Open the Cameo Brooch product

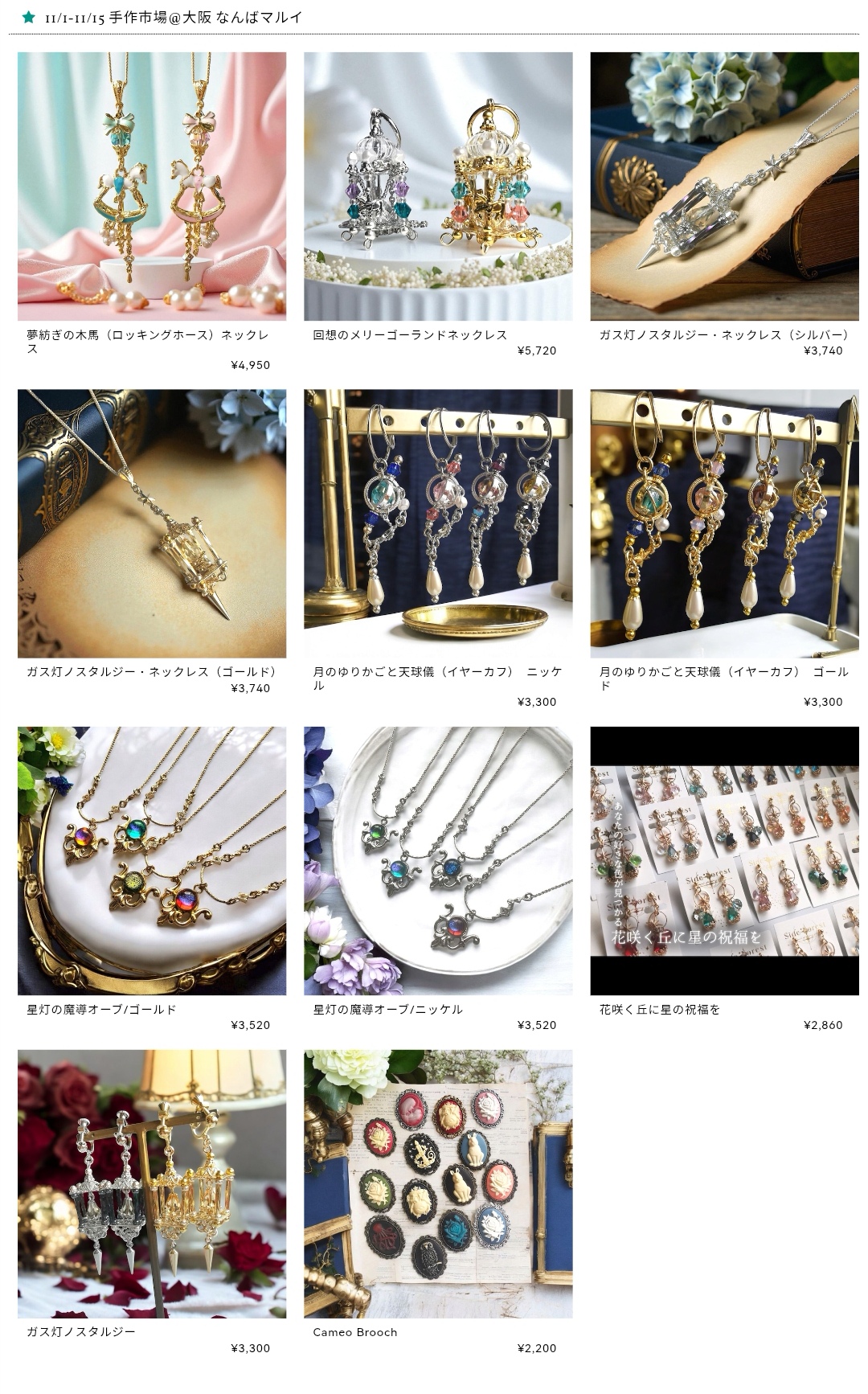(438, 1183)
